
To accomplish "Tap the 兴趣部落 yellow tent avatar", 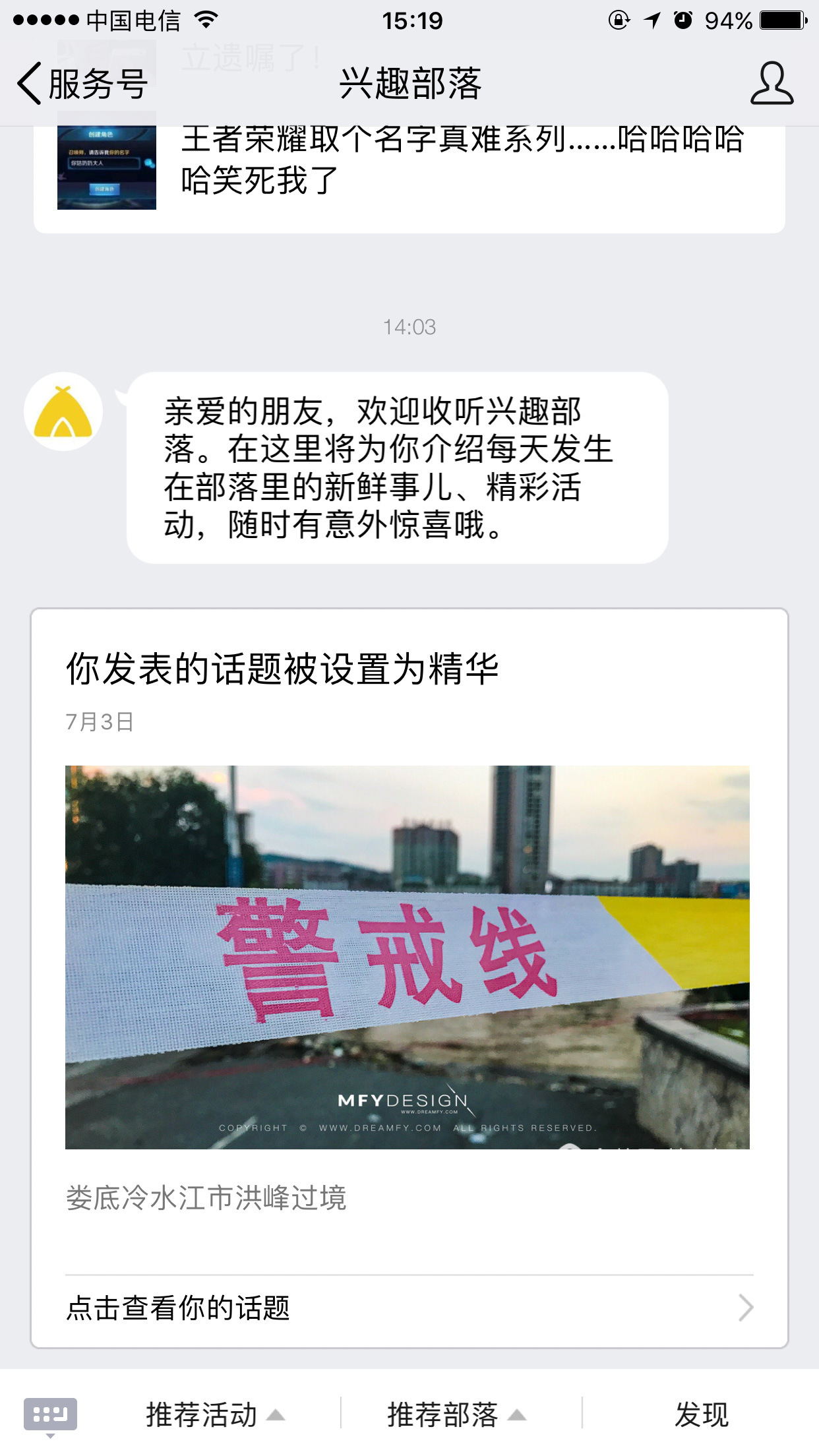I will (63, 411).
